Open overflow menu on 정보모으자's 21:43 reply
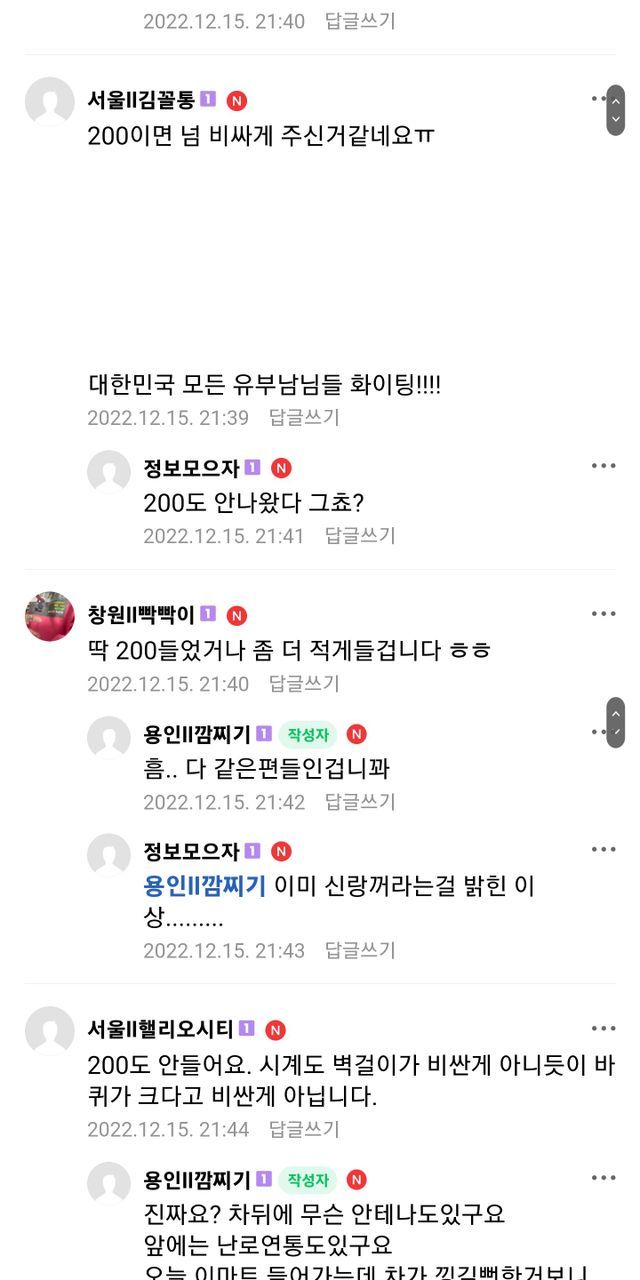640x1280 pixels. point(603,850)
